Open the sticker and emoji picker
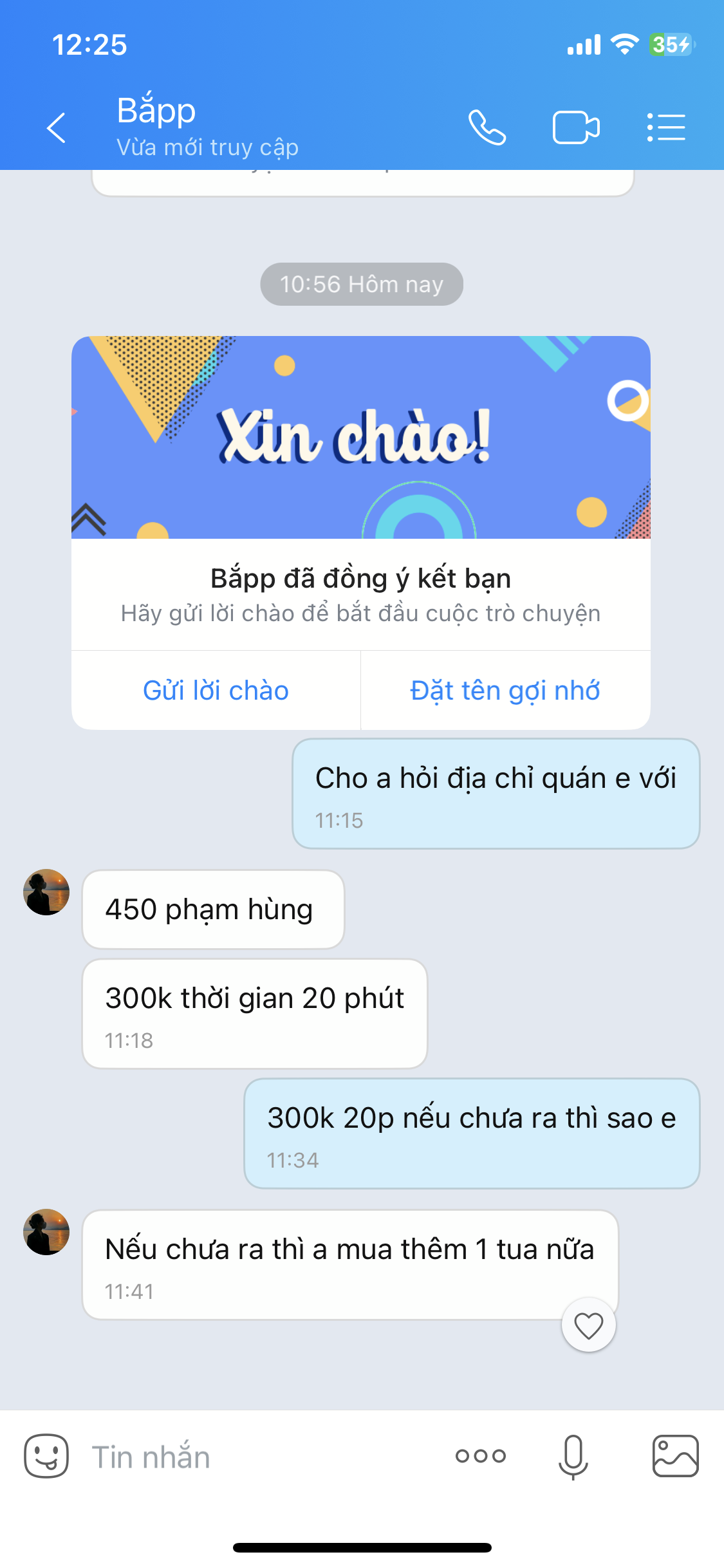This screenshot has width=724, height=1568. click(46, 1456)
